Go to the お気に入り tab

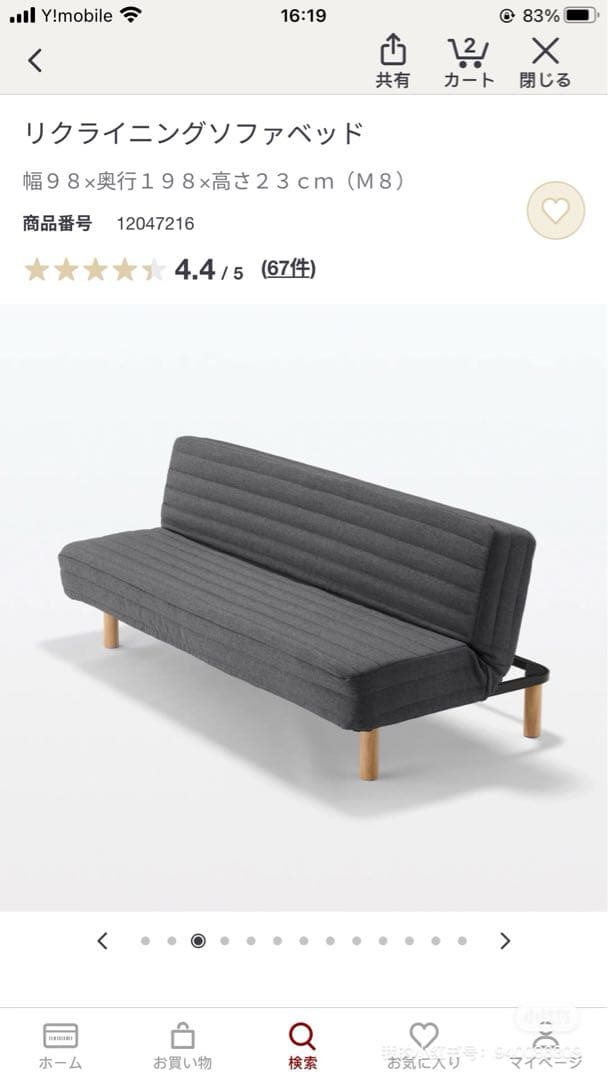pyautogui.click(x=424, y=1045)
